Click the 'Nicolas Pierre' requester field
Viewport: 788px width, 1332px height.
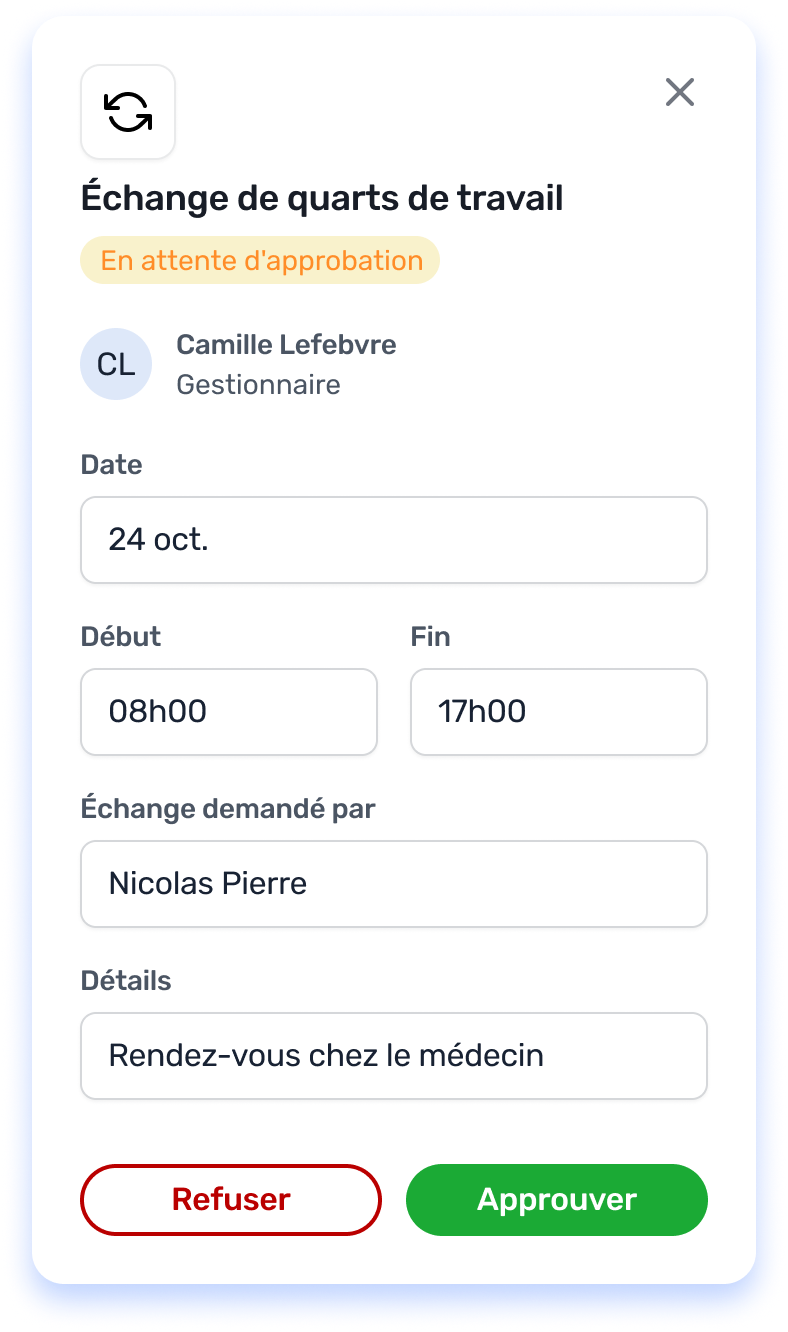pyautogui.click(x=393, y=883)
